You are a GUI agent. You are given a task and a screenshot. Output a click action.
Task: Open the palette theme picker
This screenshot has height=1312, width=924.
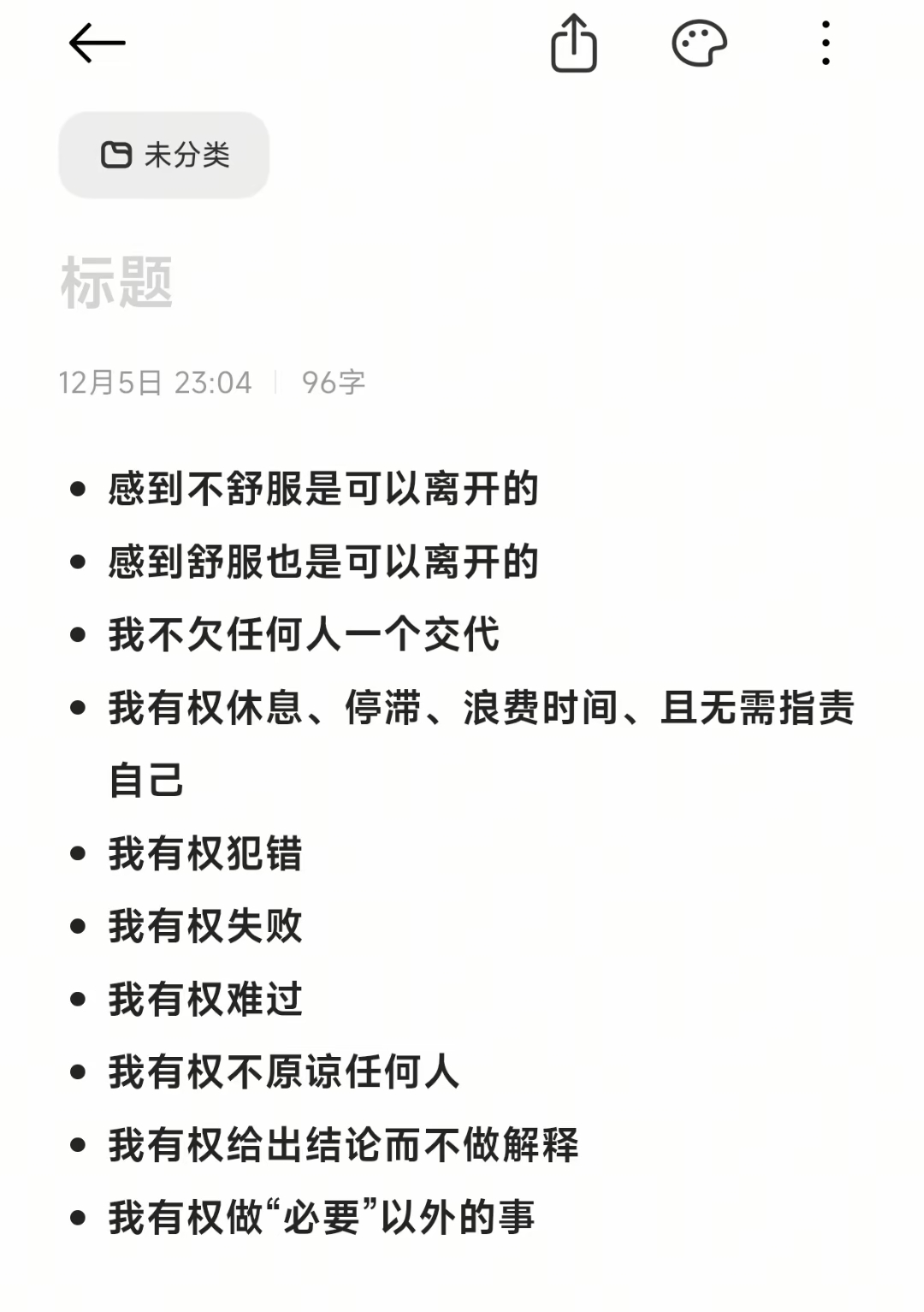699,44
